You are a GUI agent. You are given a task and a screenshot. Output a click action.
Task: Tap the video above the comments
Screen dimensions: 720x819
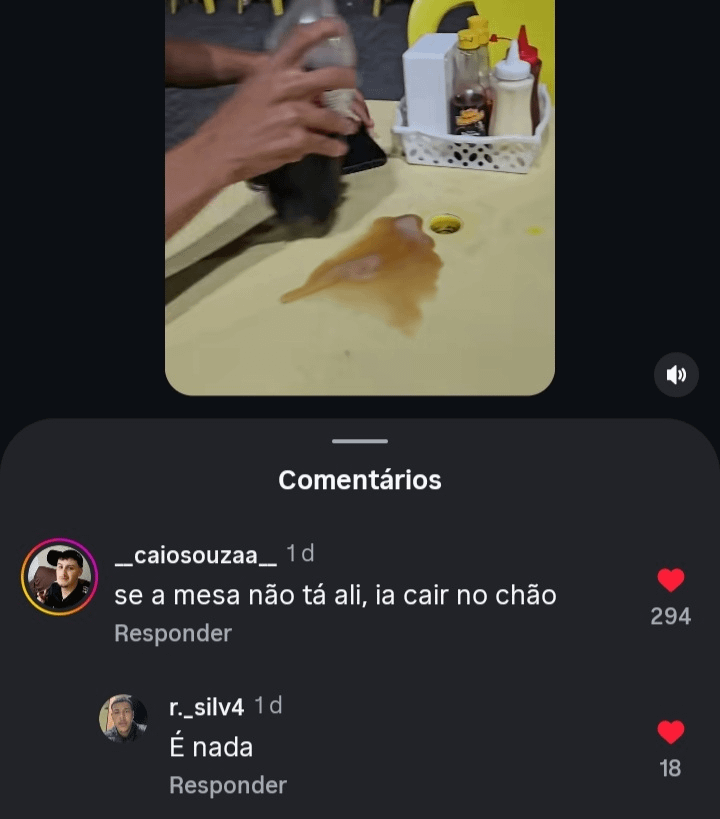pos(360,200)
